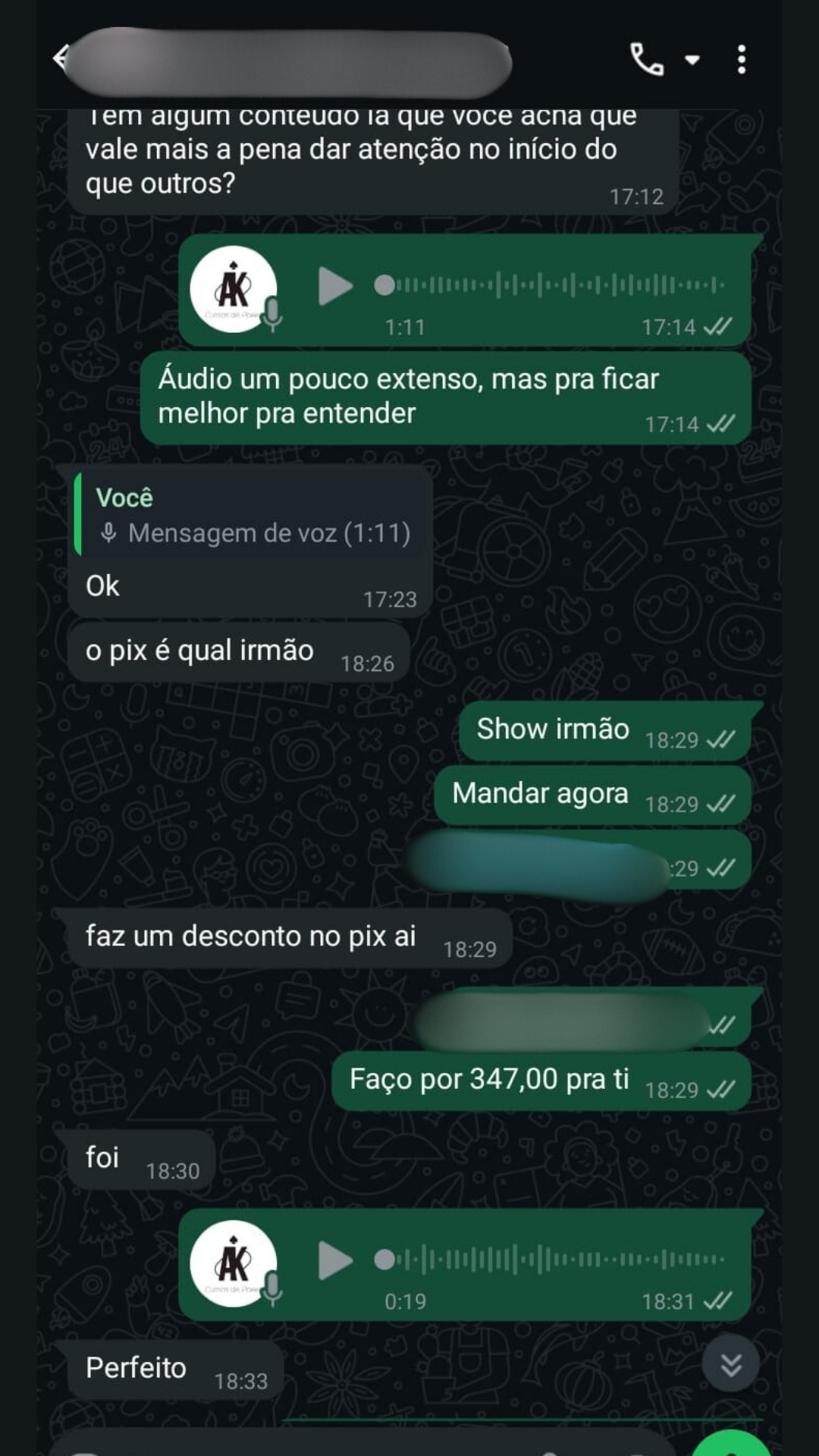This screenshot has width=819, height=1456.
Task: Jump to the latest messages
Action: pyautogui.click(x=730, y=1364)
